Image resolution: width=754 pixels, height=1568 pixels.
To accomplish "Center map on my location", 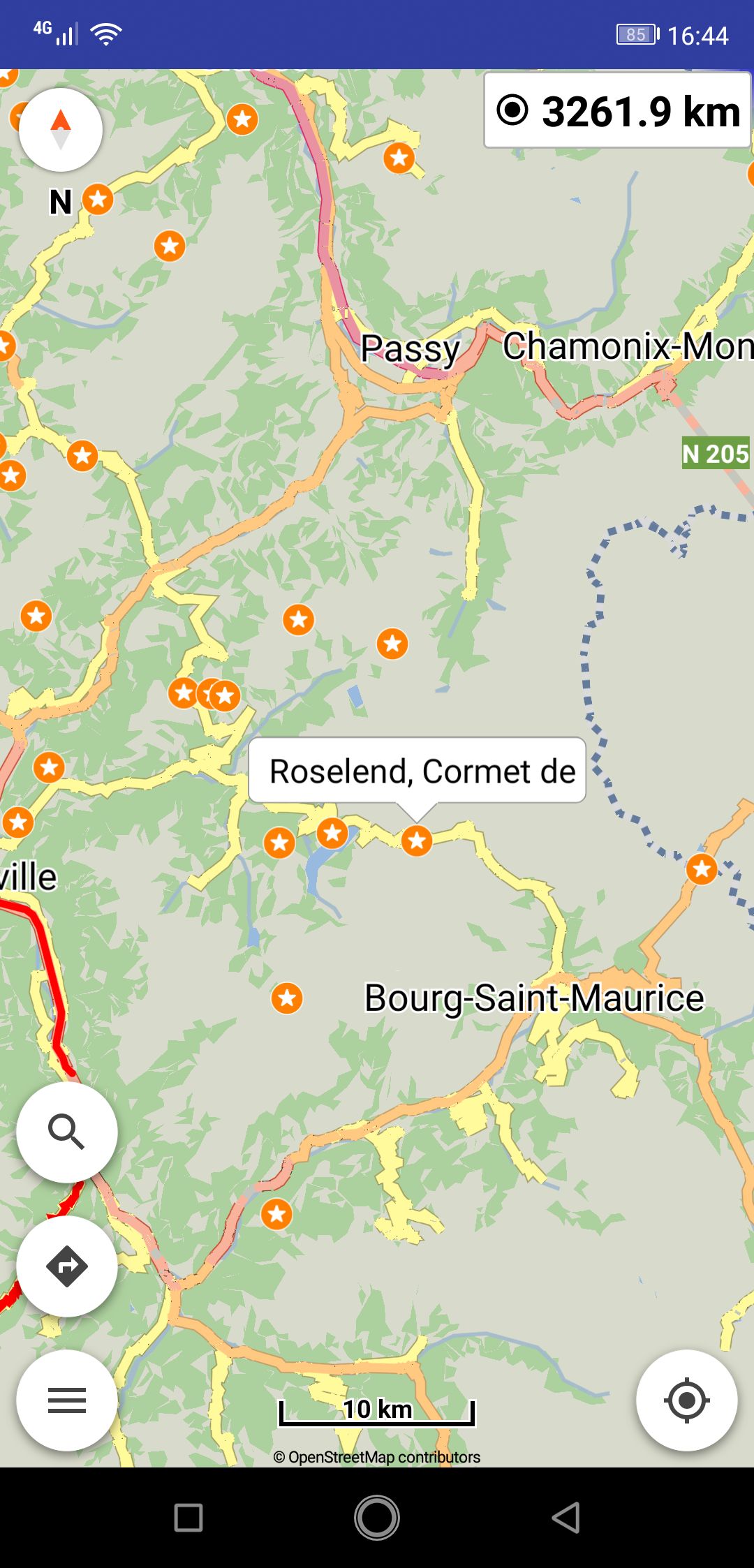I will coord(686,1400).
